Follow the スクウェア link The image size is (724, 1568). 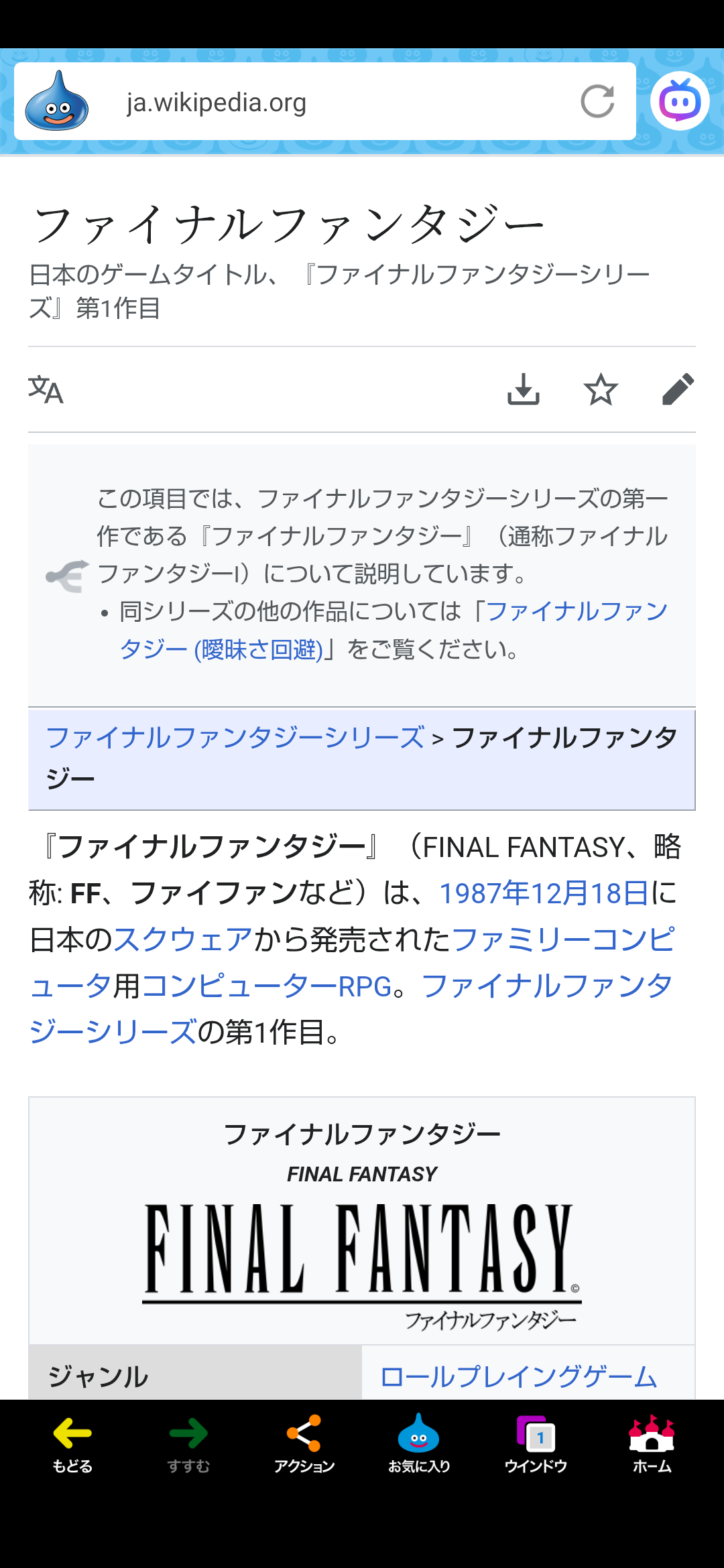tap(183, 939)
